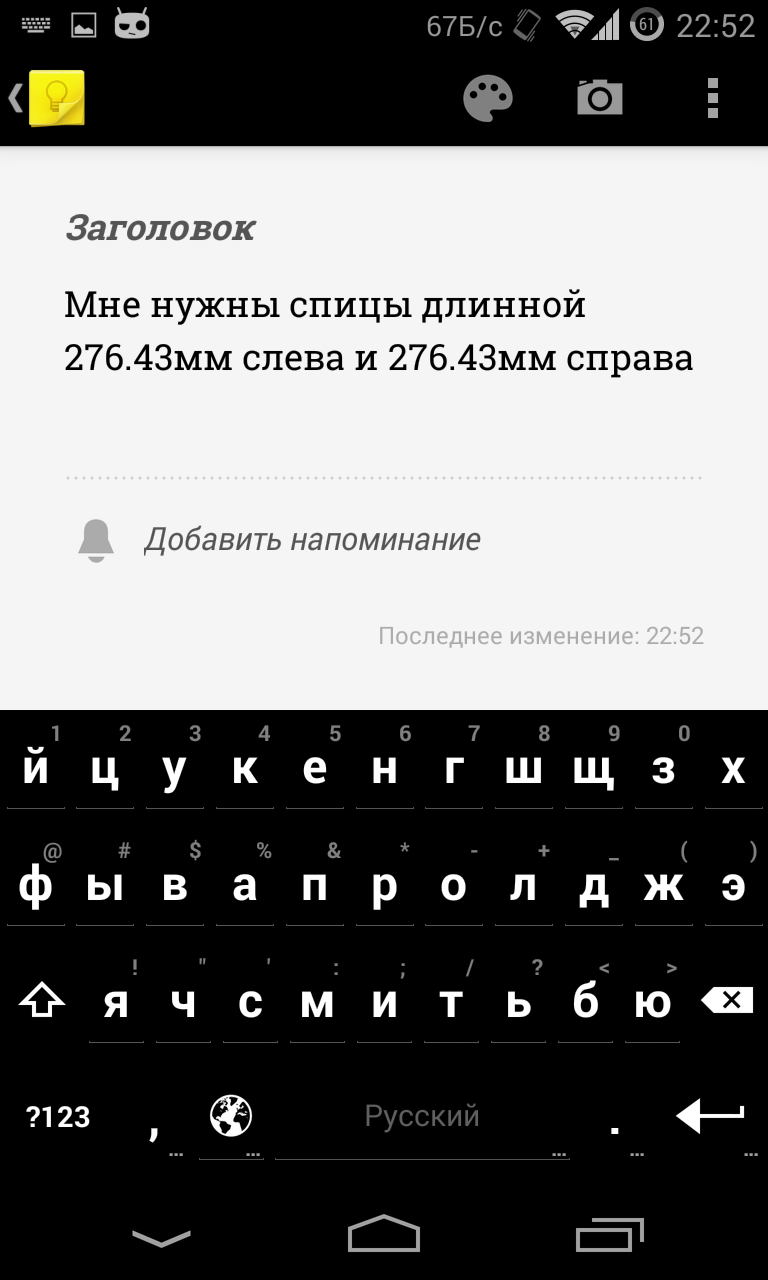Change keyboard language with globe key
Image resolution: width=768 pixels, height=1280 pixels.
(231, 1116)
